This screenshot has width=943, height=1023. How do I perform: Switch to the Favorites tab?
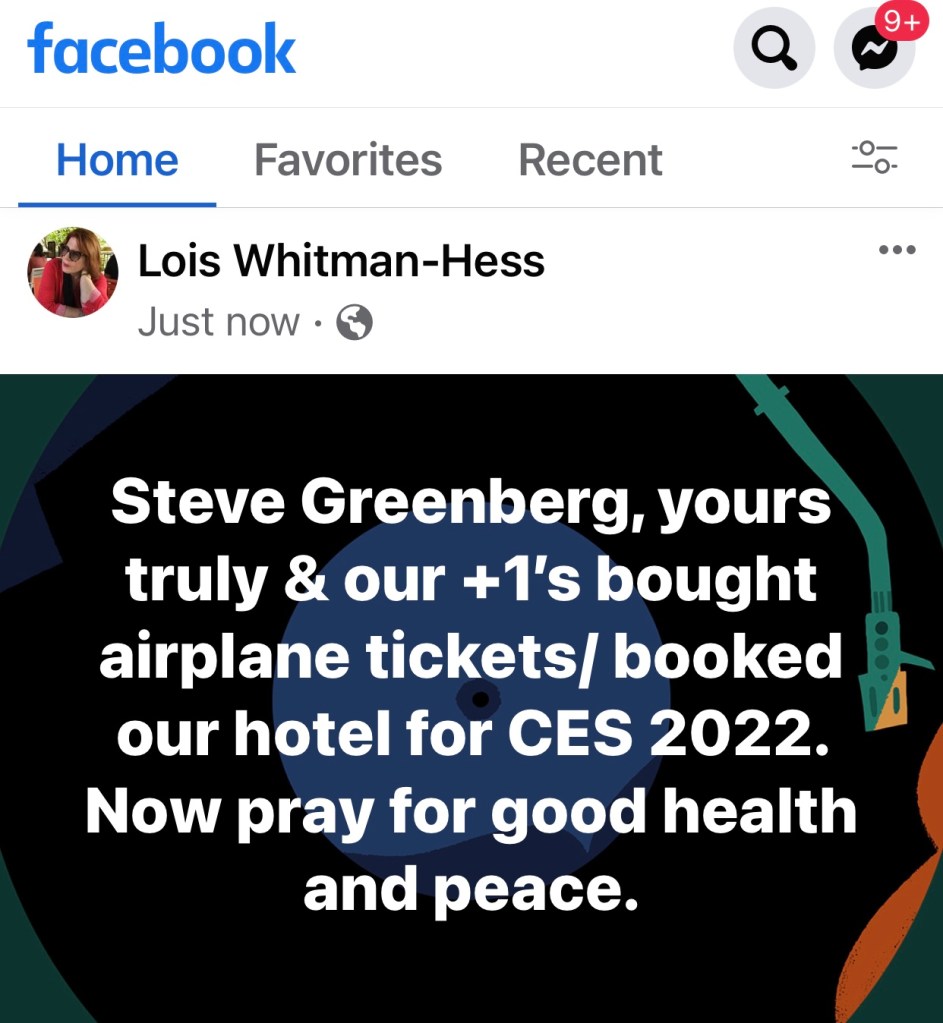tap(347, 160)
